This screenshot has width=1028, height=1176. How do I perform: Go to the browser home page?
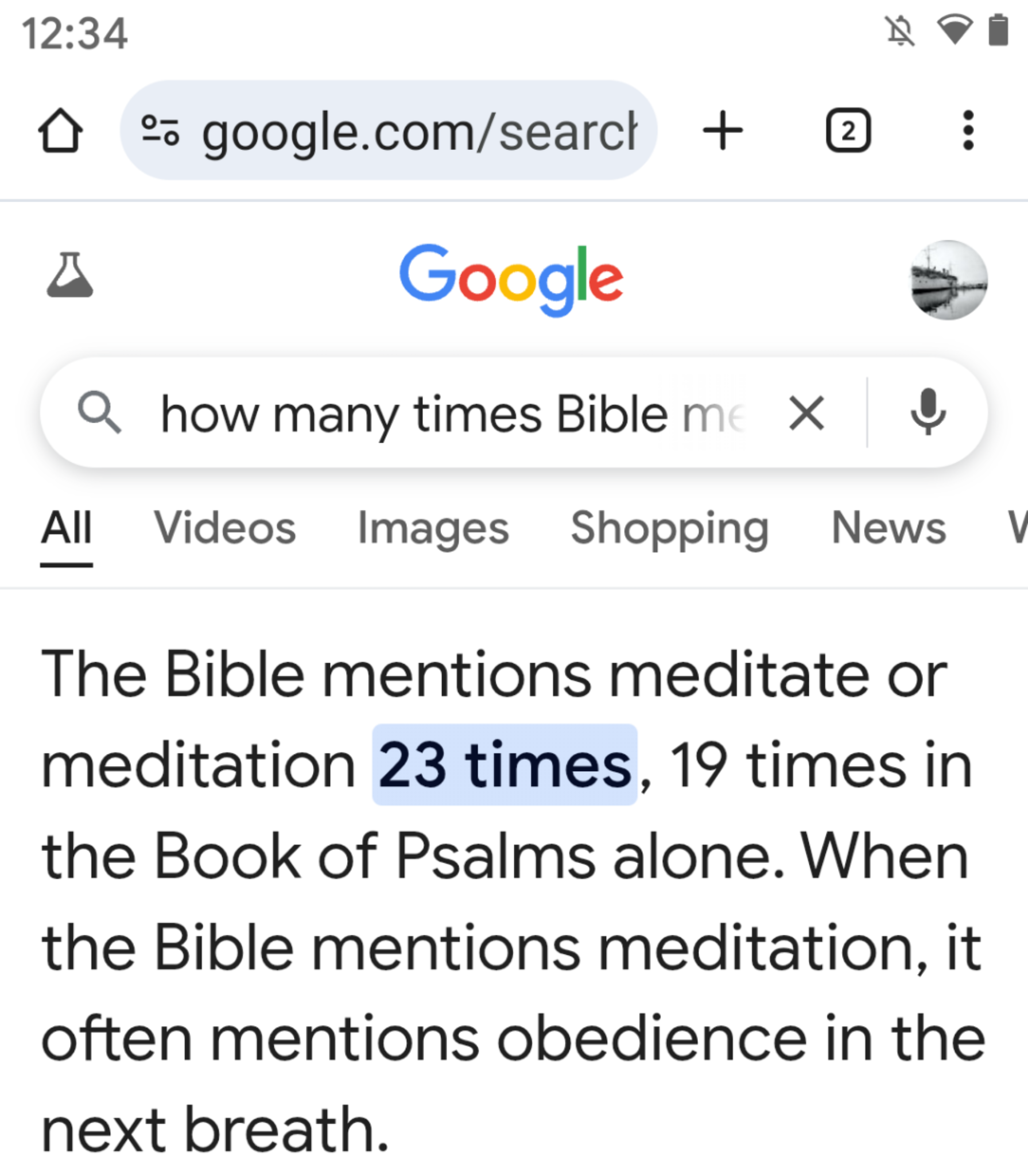pyautogui.click(x=60, y=131)
